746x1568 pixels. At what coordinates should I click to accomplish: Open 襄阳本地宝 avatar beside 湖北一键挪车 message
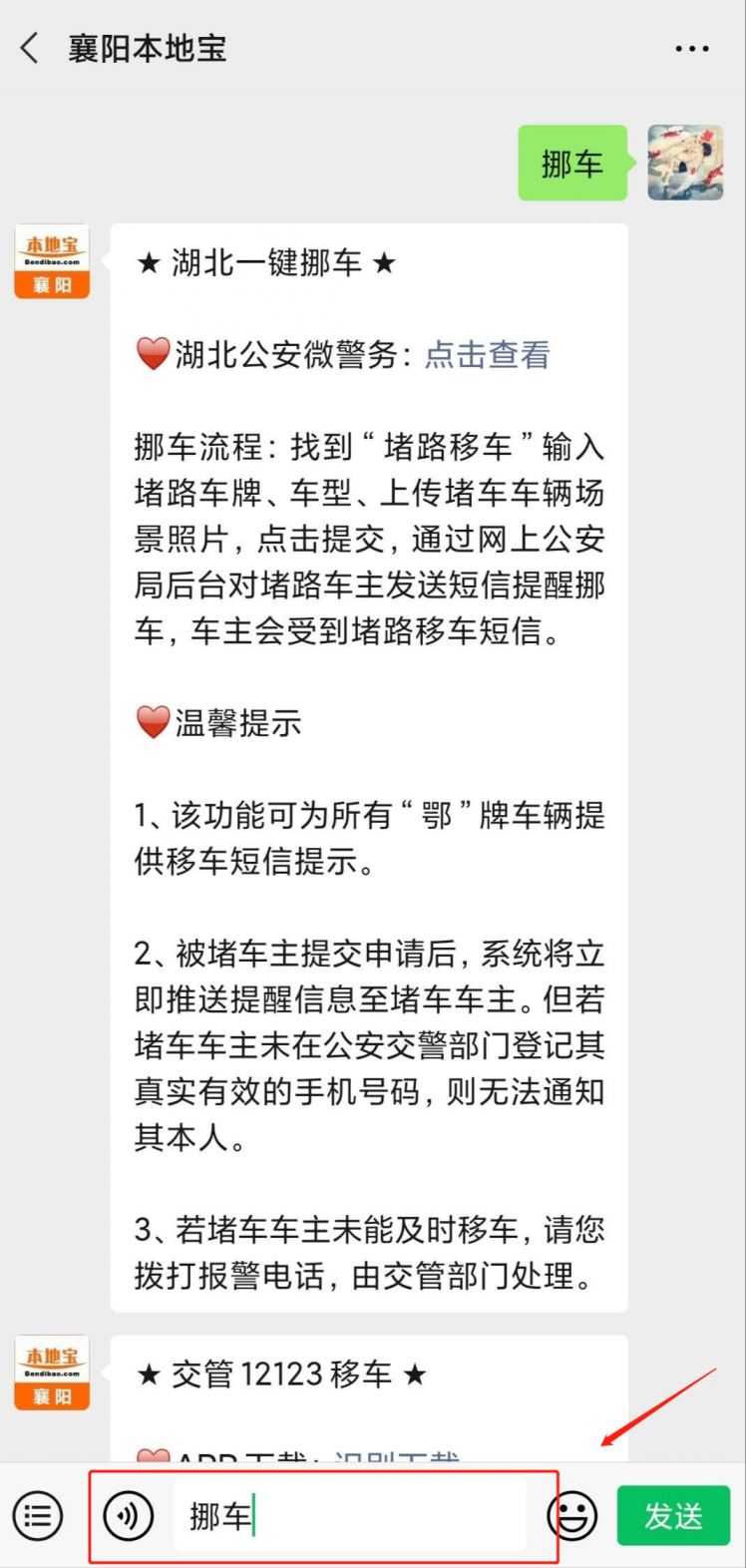pos(52,261)
